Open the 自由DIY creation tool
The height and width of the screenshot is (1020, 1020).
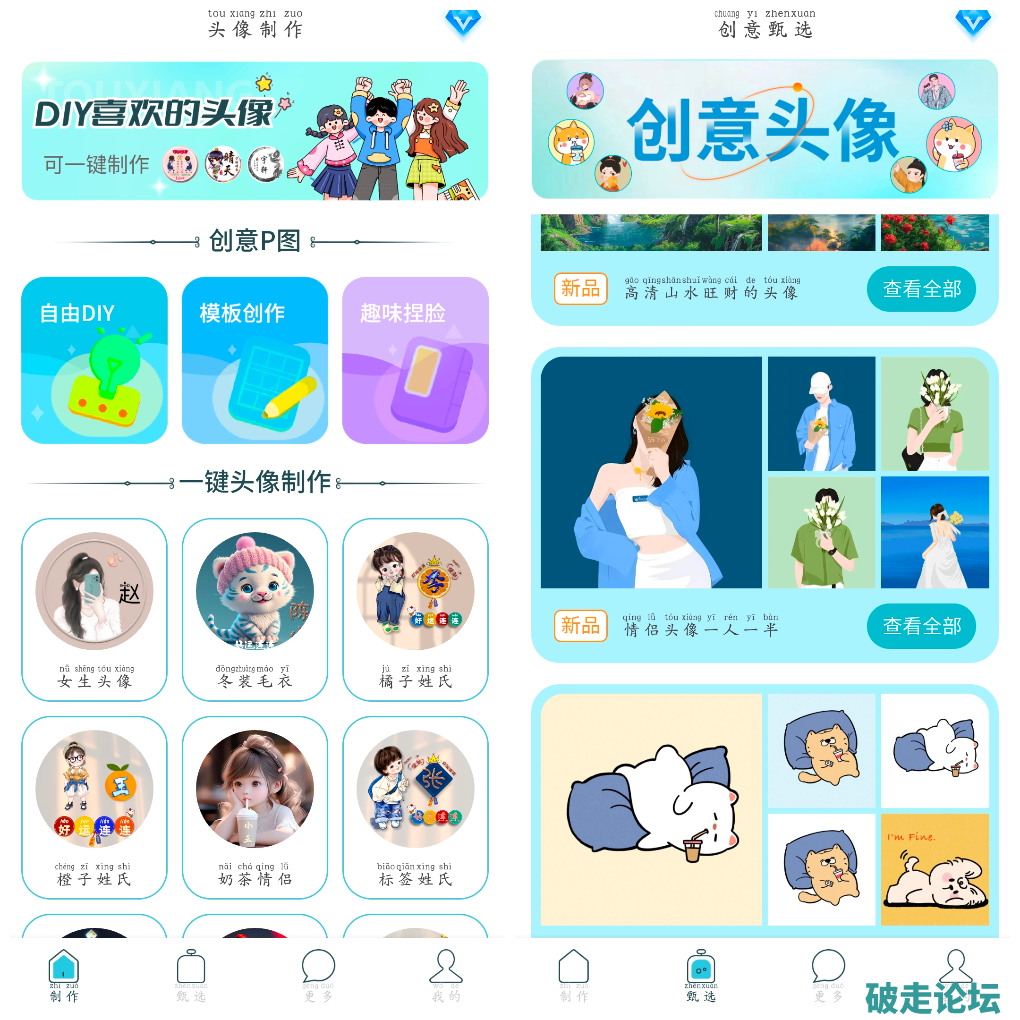tap(94, 360)
